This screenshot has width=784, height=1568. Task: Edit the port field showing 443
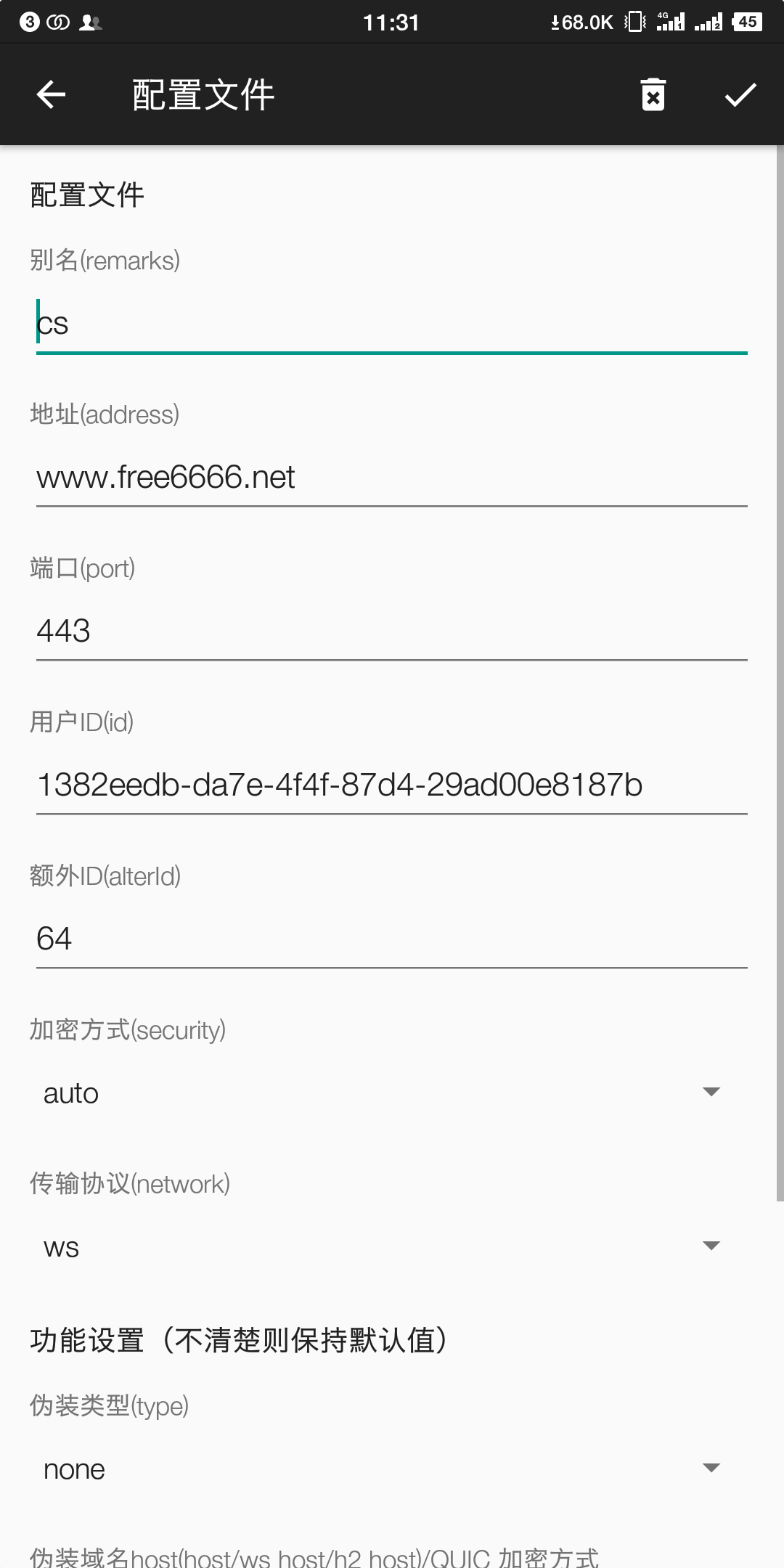coord(392,632)
